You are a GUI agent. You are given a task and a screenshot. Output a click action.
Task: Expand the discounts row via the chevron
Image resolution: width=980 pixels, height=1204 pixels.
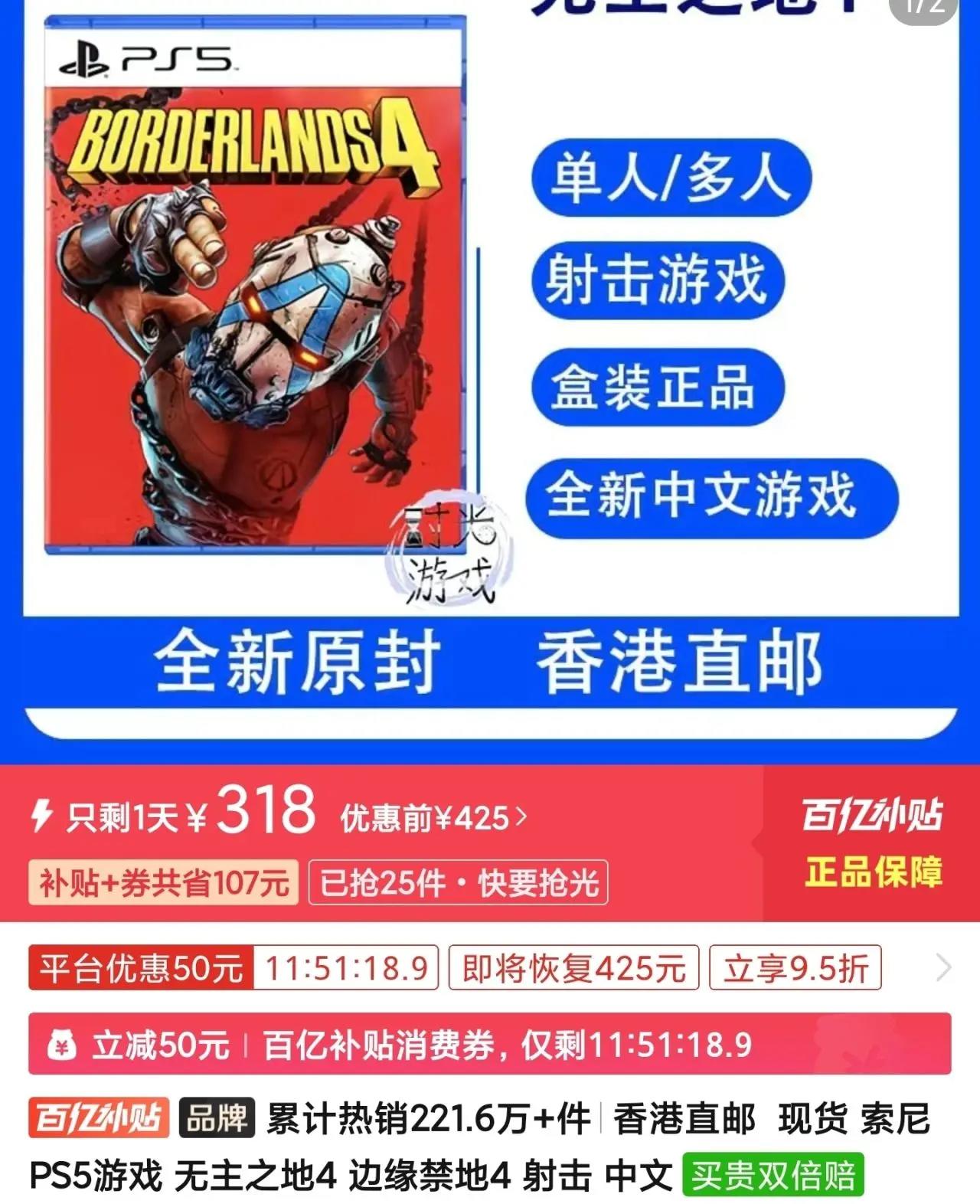tap(943, 968)
